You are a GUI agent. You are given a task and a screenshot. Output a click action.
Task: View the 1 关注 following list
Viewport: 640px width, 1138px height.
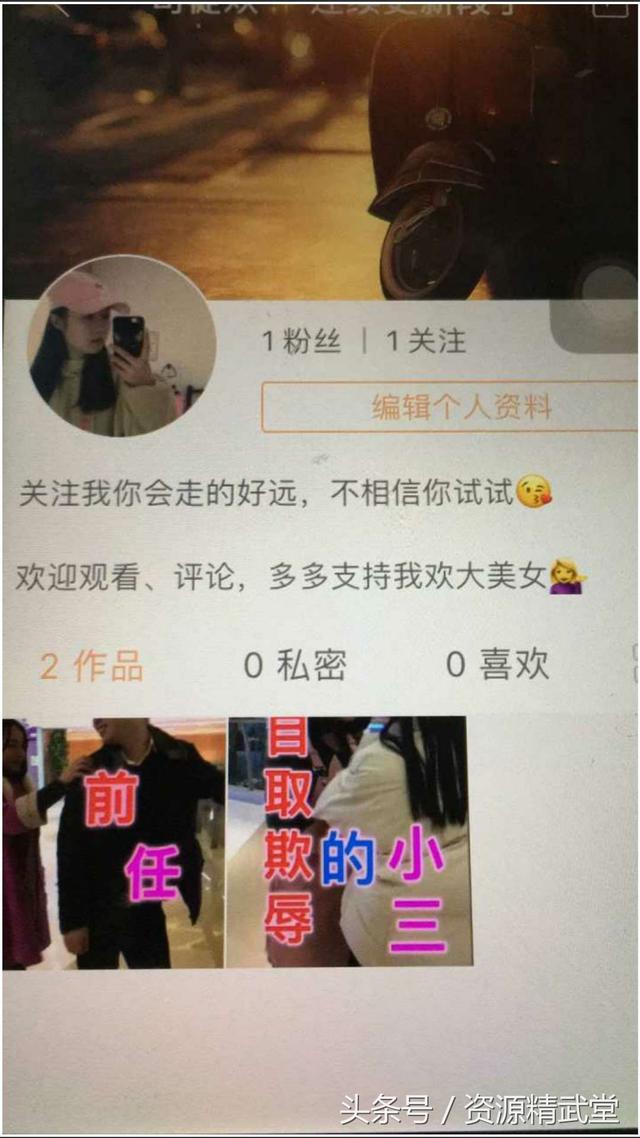pos(426,341)
